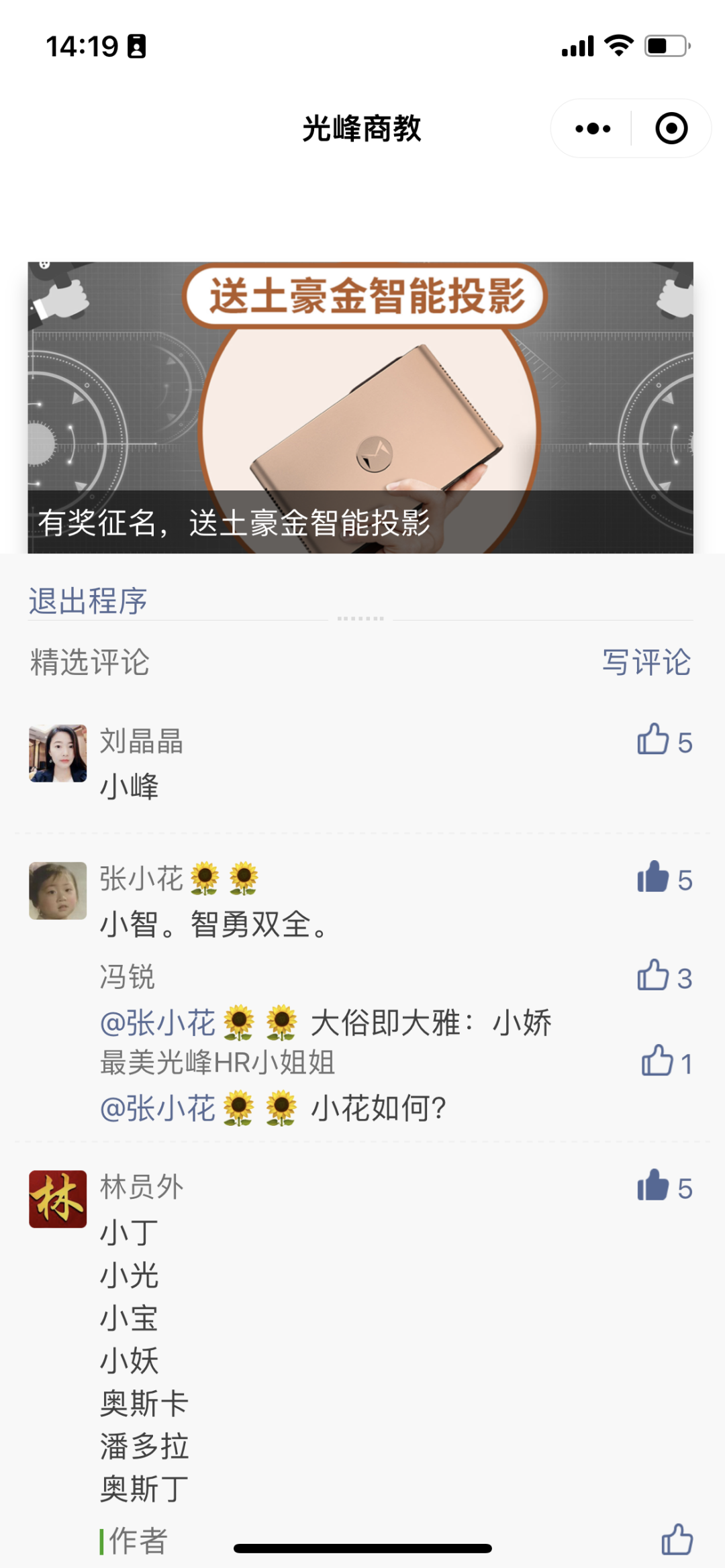Write a comment via 写评论
The width and height of the screenshot is (725, 1568).
646,662
